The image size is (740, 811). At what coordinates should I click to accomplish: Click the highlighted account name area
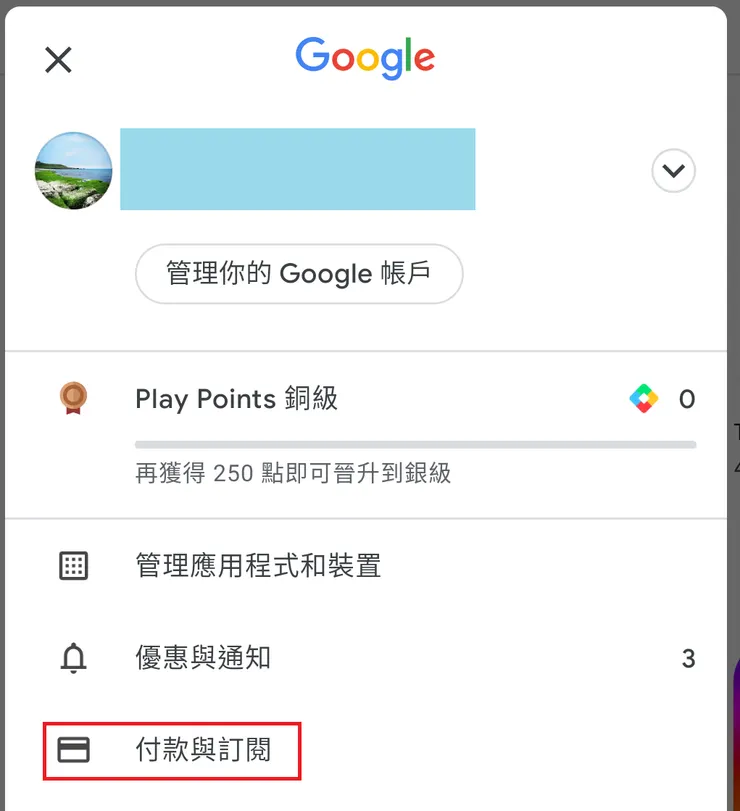[298, 170]
